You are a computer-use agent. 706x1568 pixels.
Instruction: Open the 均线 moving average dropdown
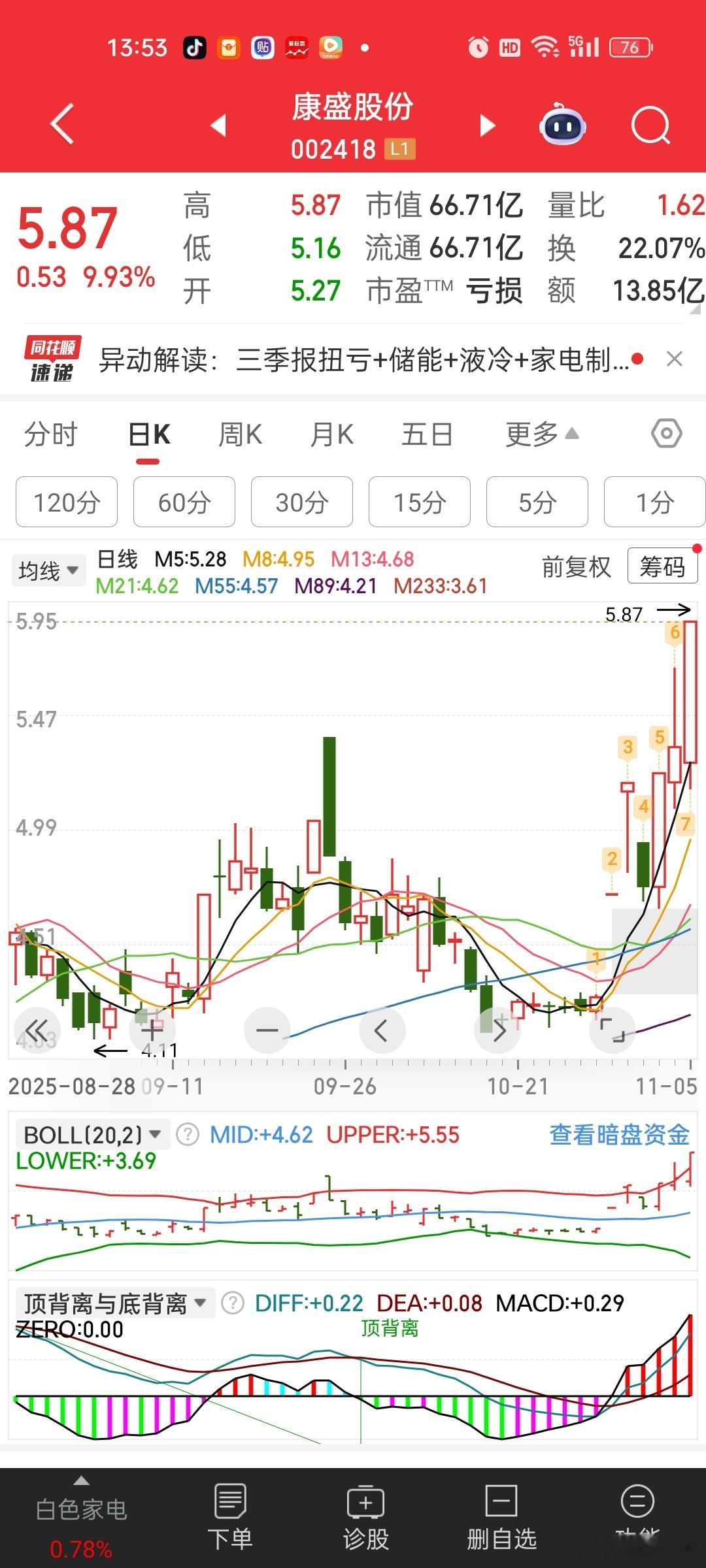pyautogui.click(x=48, y=569)
